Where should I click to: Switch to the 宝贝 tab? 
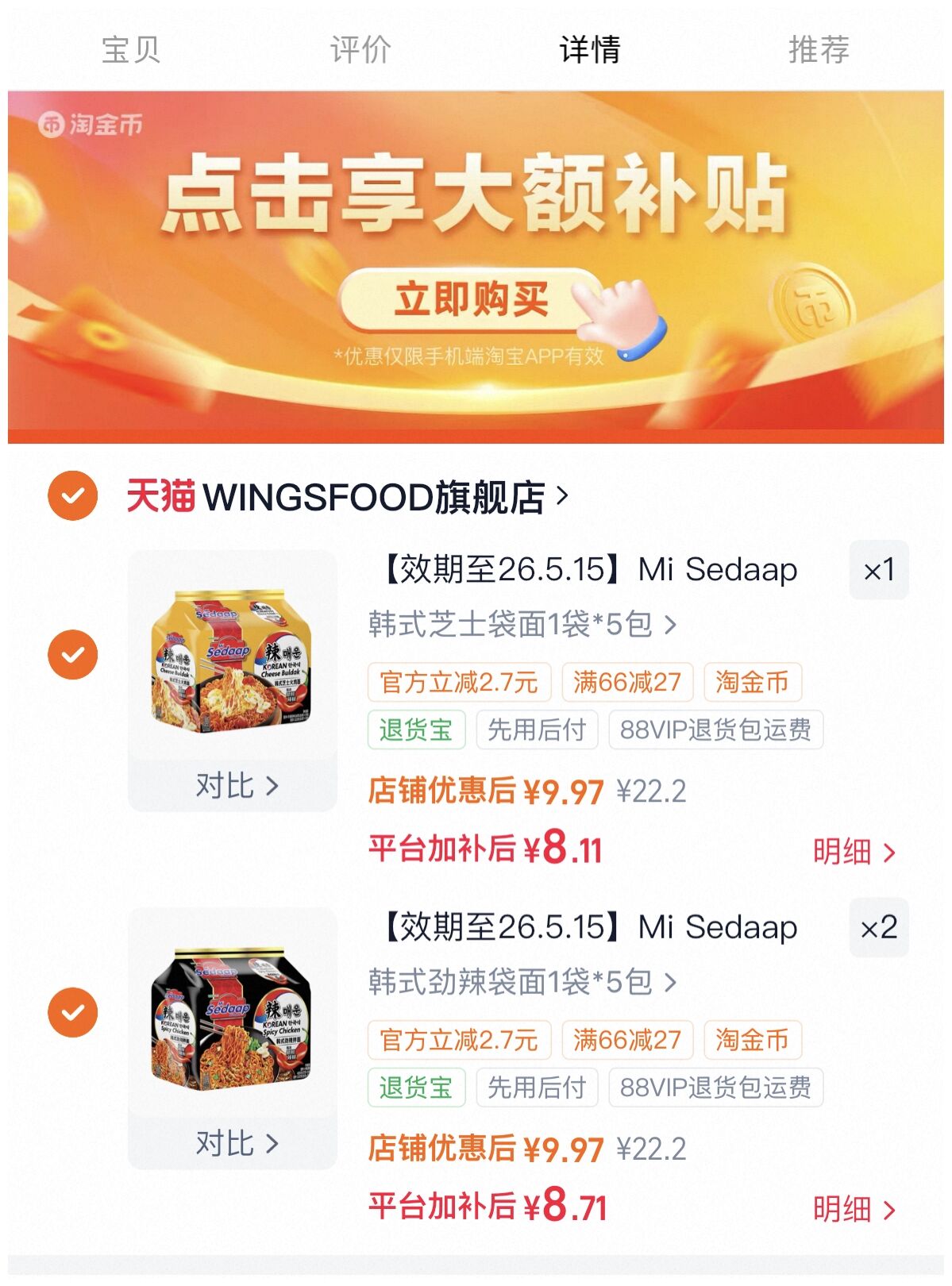pyautogui.click(x=131, y=49)
